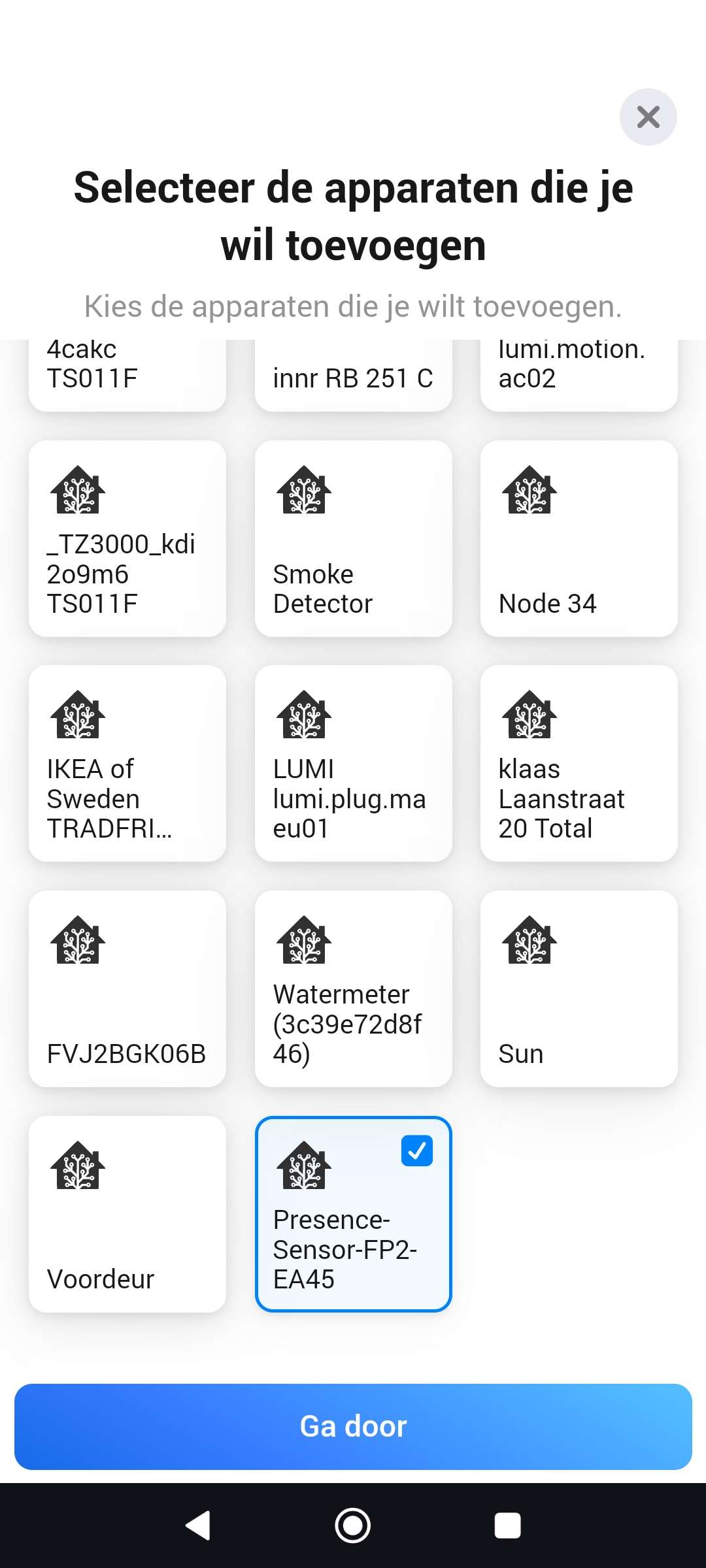706x1568 pixels.
Task: Go back using the system back button
Action: [197, 1526]
